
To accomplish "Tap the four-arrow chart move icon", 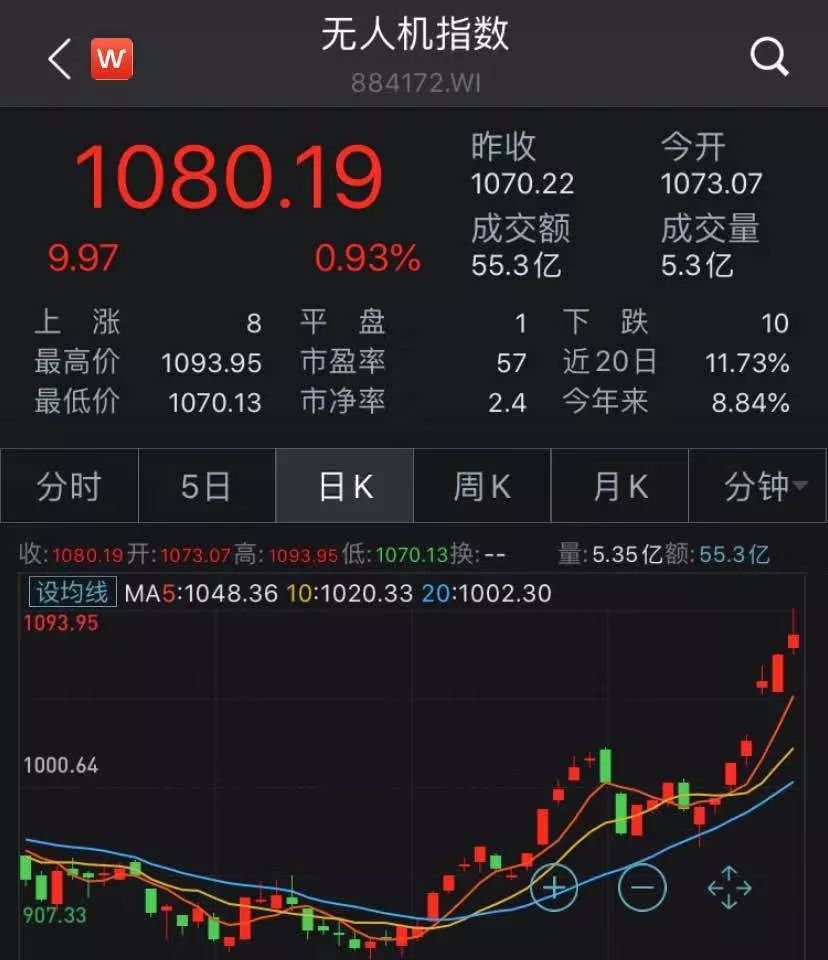I will [x=729, y=887].
